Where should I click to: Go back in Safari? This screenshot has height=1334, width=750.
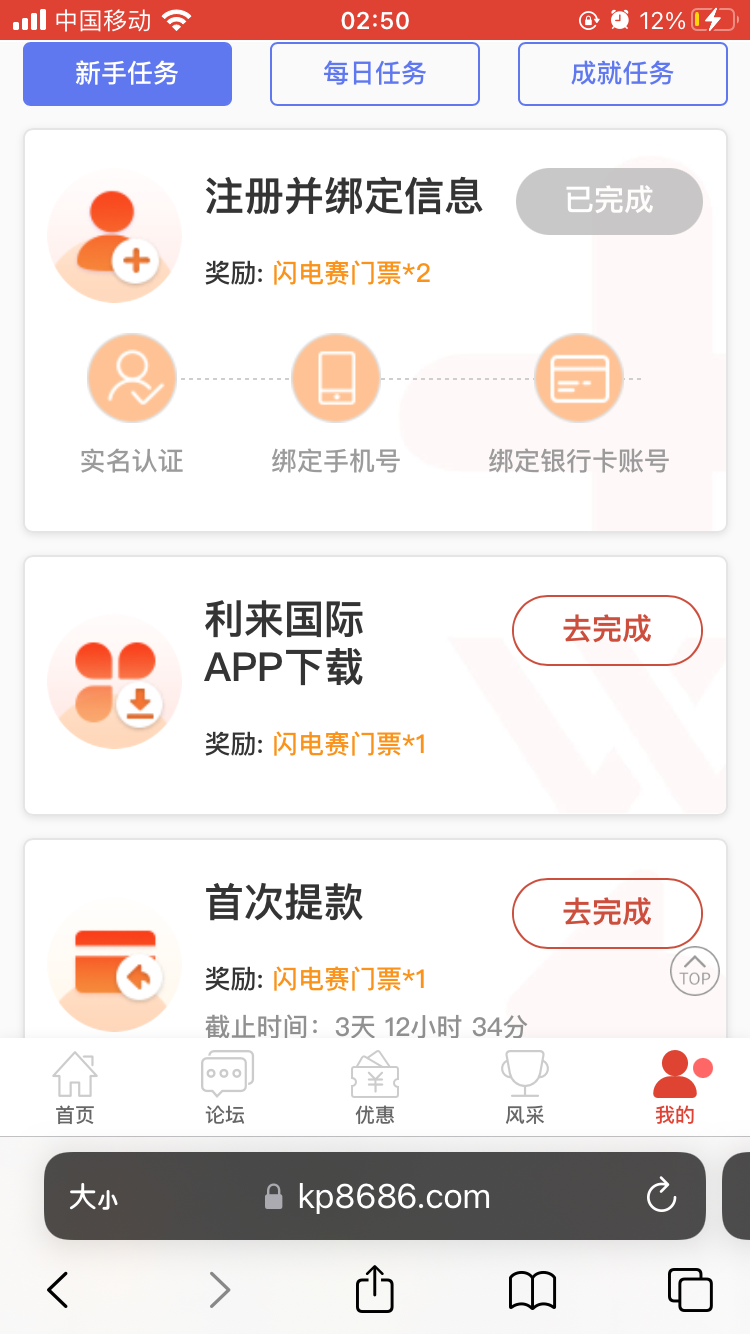point(58,1290)
